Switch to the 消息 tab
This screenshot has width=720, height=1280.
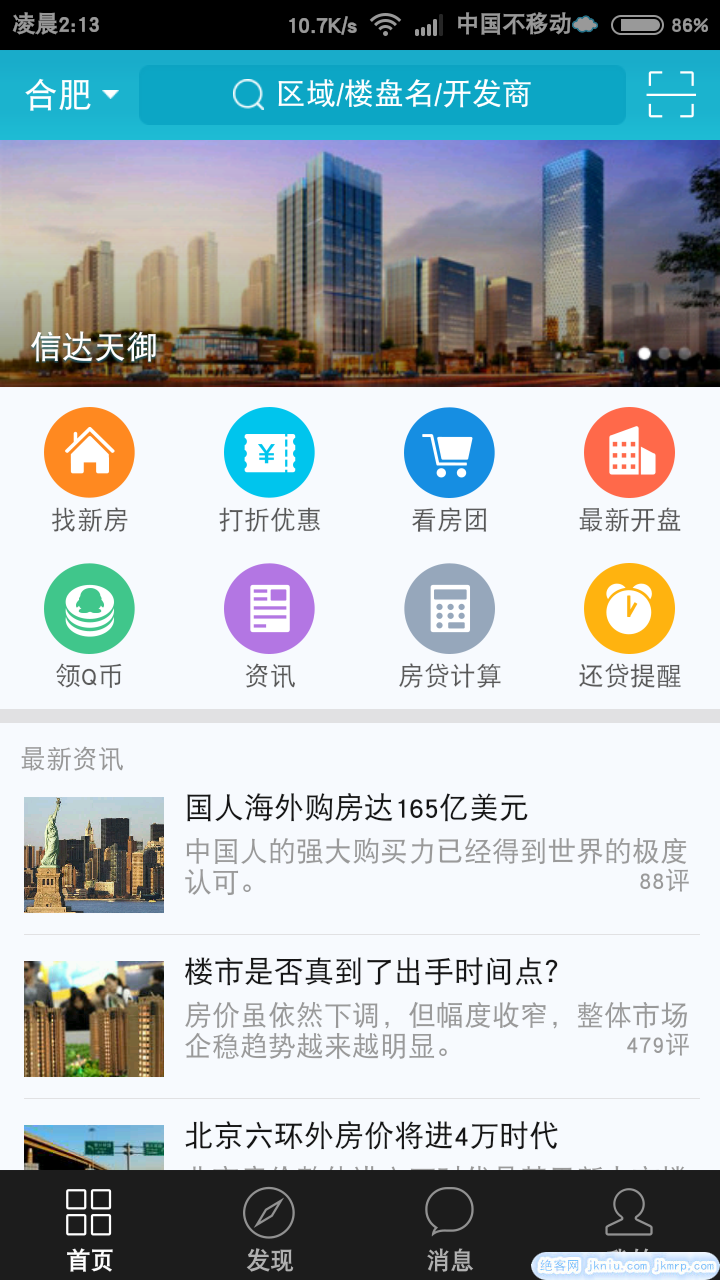449,1228
